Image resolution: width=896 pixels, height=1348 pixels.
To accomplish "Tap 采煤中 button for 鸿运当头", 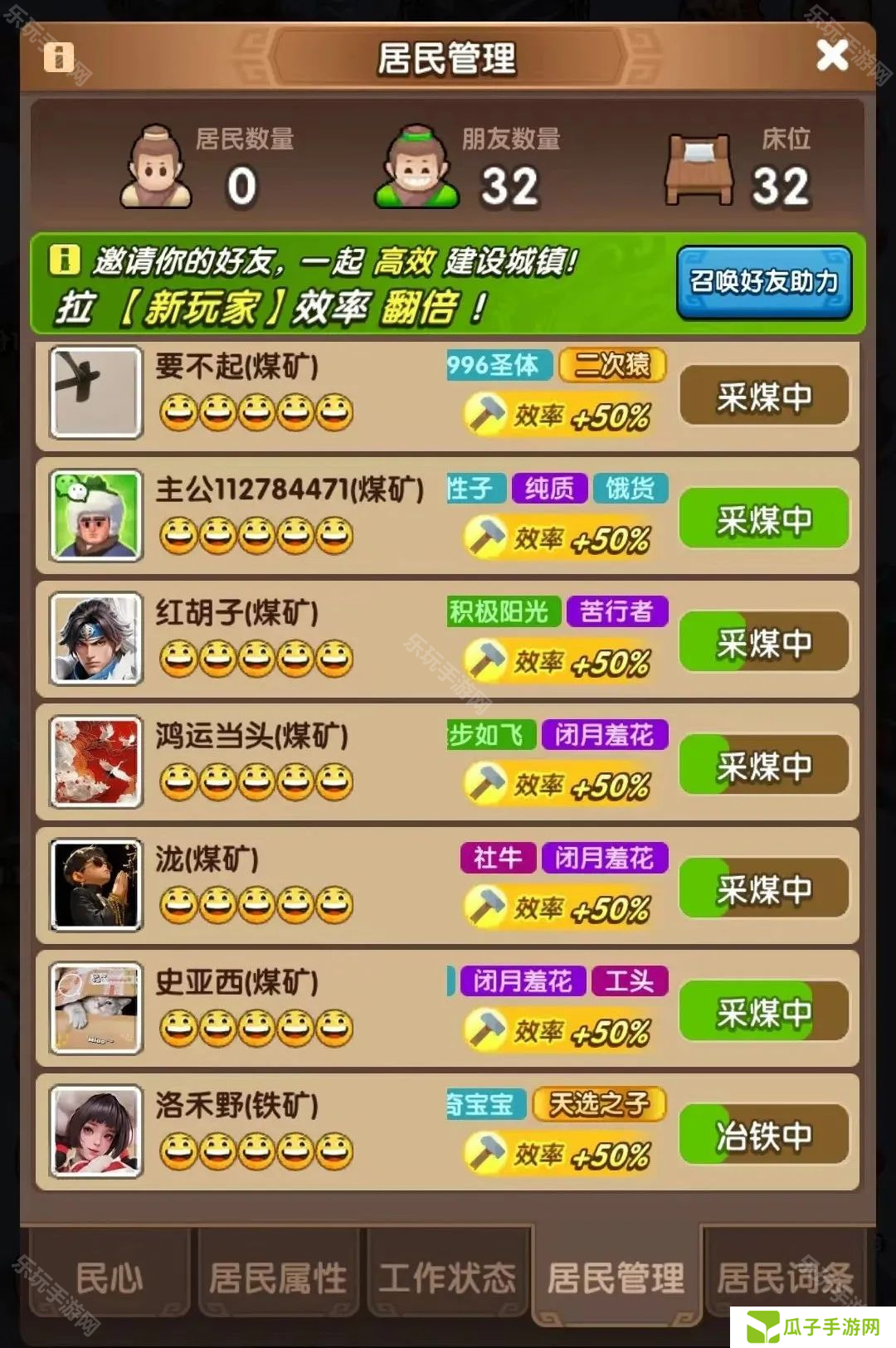I will [764, 766].
